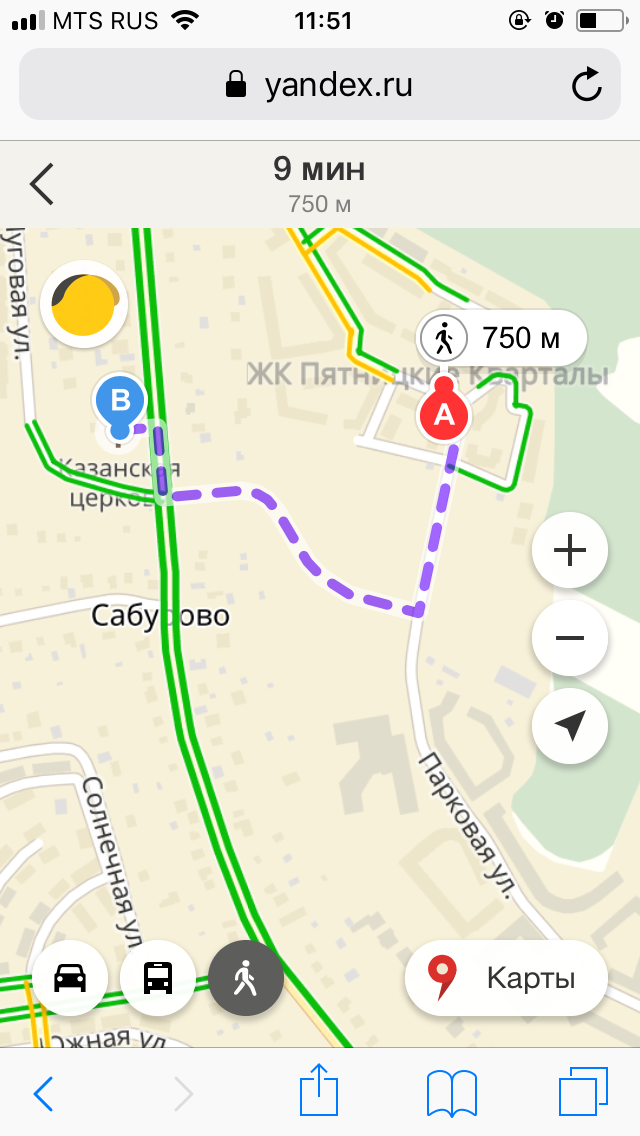Open Safari bookmarks
The width and height of the screenshot is (640, 1136).
point(451,1091)
